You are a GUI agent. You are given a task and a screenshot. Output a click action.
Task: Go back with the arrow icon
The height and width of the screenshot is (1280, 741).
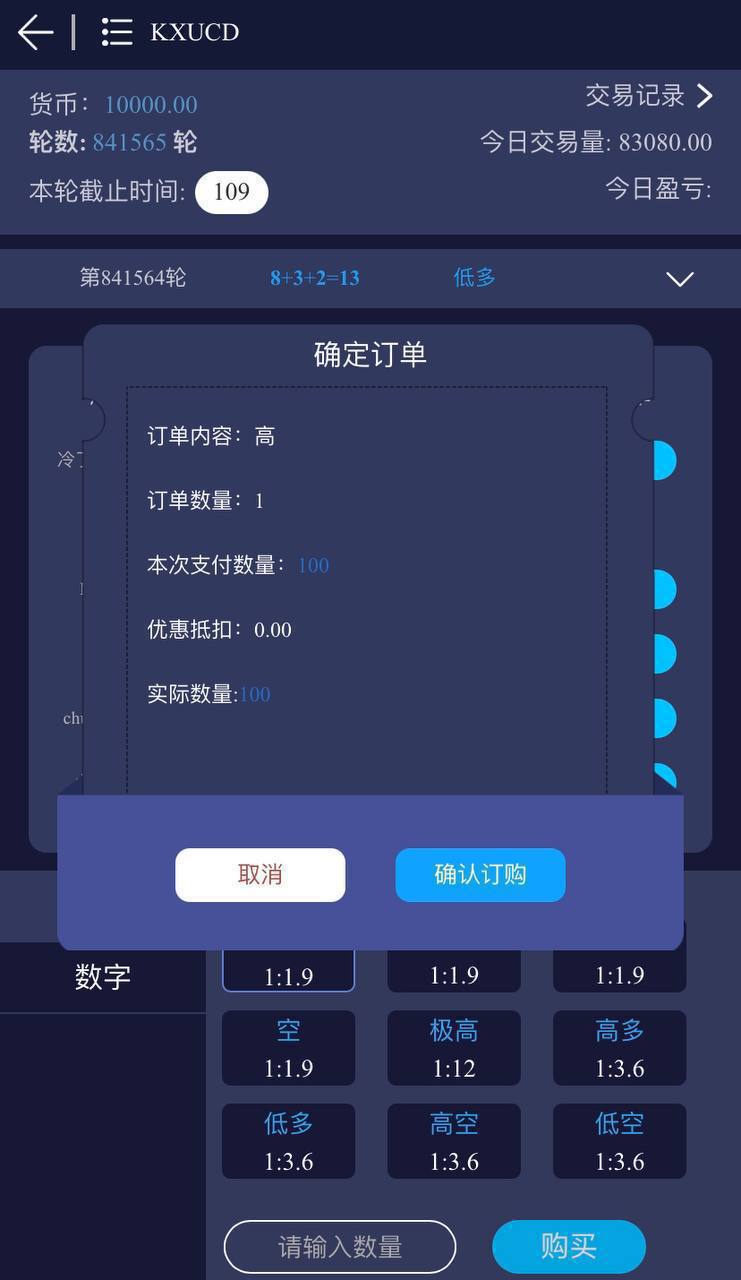pos(35,33)
